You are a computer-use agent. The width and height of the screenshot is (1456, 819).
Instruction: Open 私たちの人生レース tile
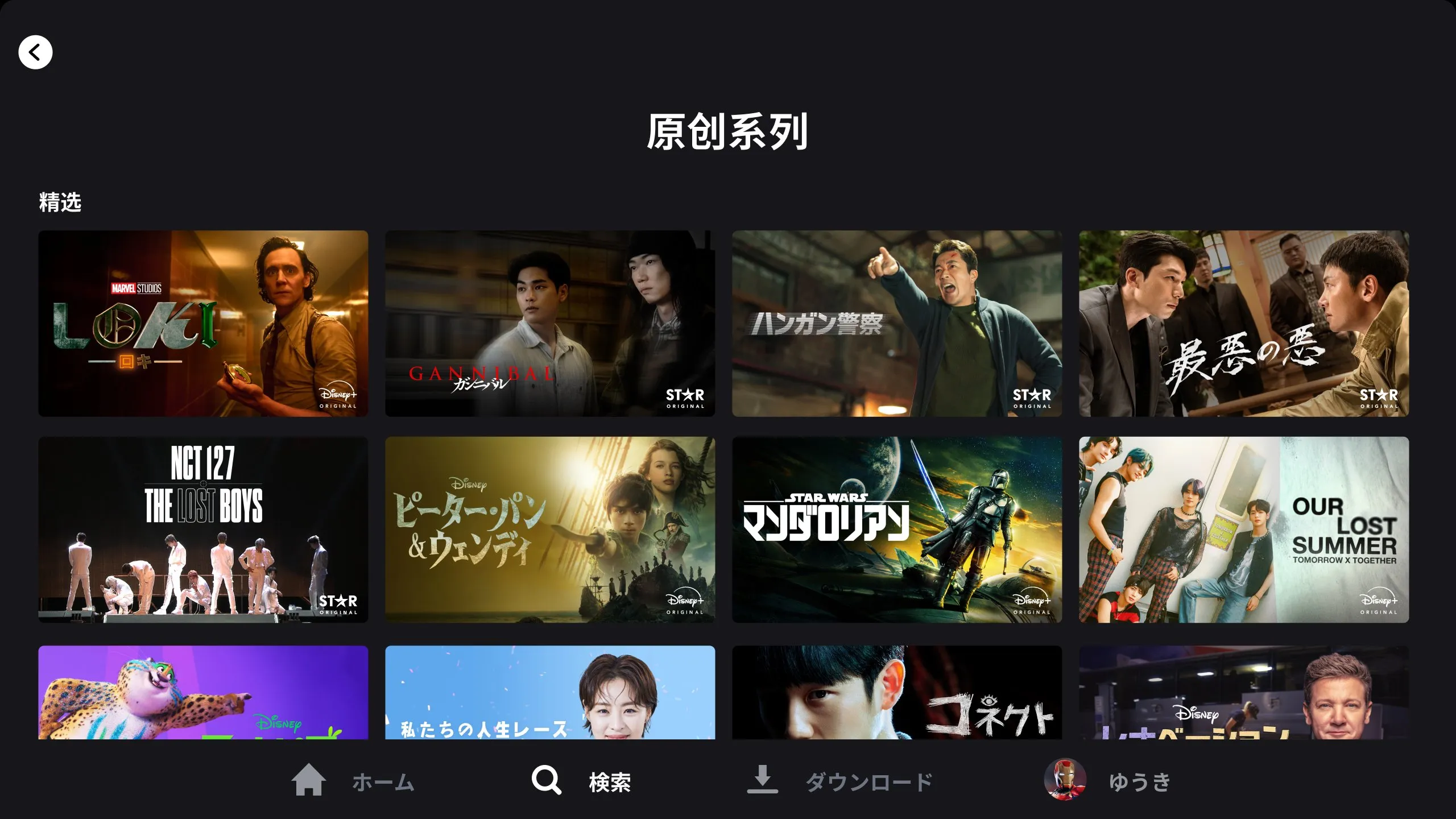[x=550, y=693]
